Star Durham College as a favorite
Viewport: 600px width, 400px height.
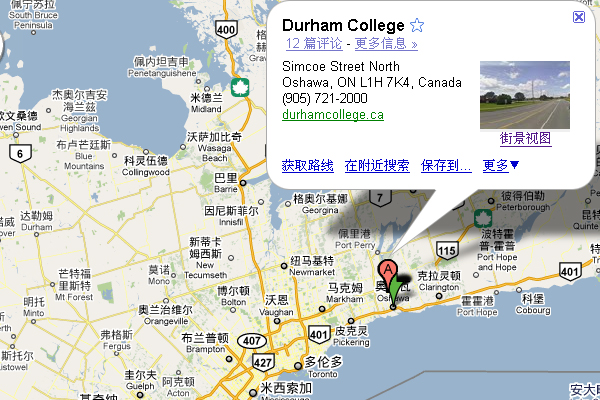tap(417, 25)
